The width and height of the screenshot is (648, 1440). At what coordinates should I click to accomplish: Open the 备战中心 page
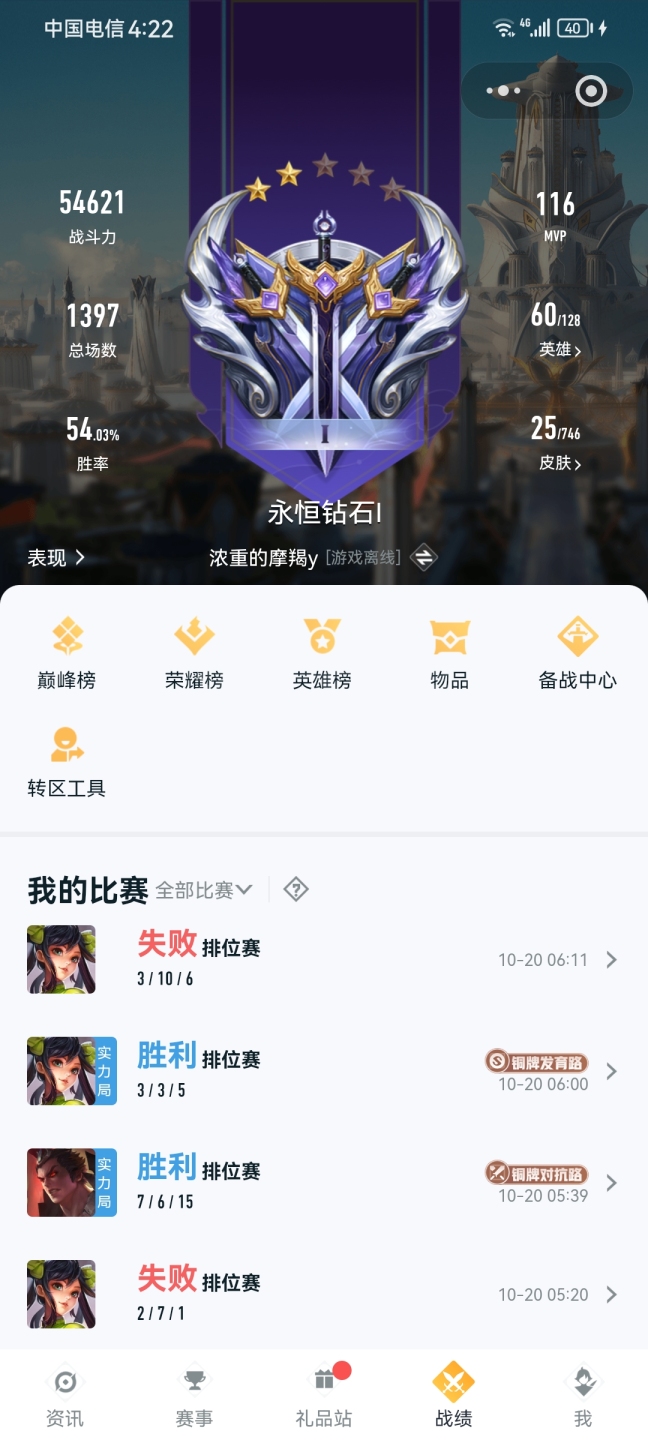[578, 653]
